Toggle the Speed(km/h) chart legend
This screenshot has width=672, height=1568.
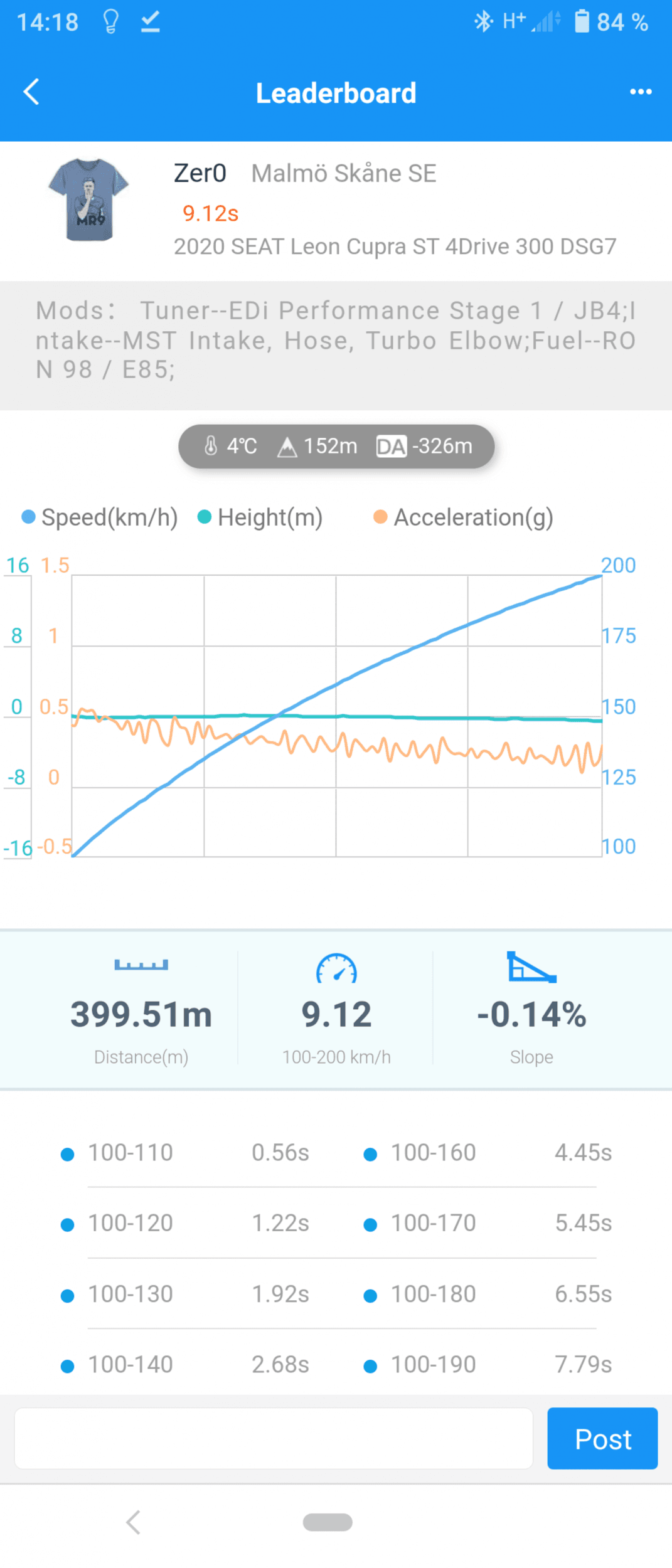coord(100,517)
